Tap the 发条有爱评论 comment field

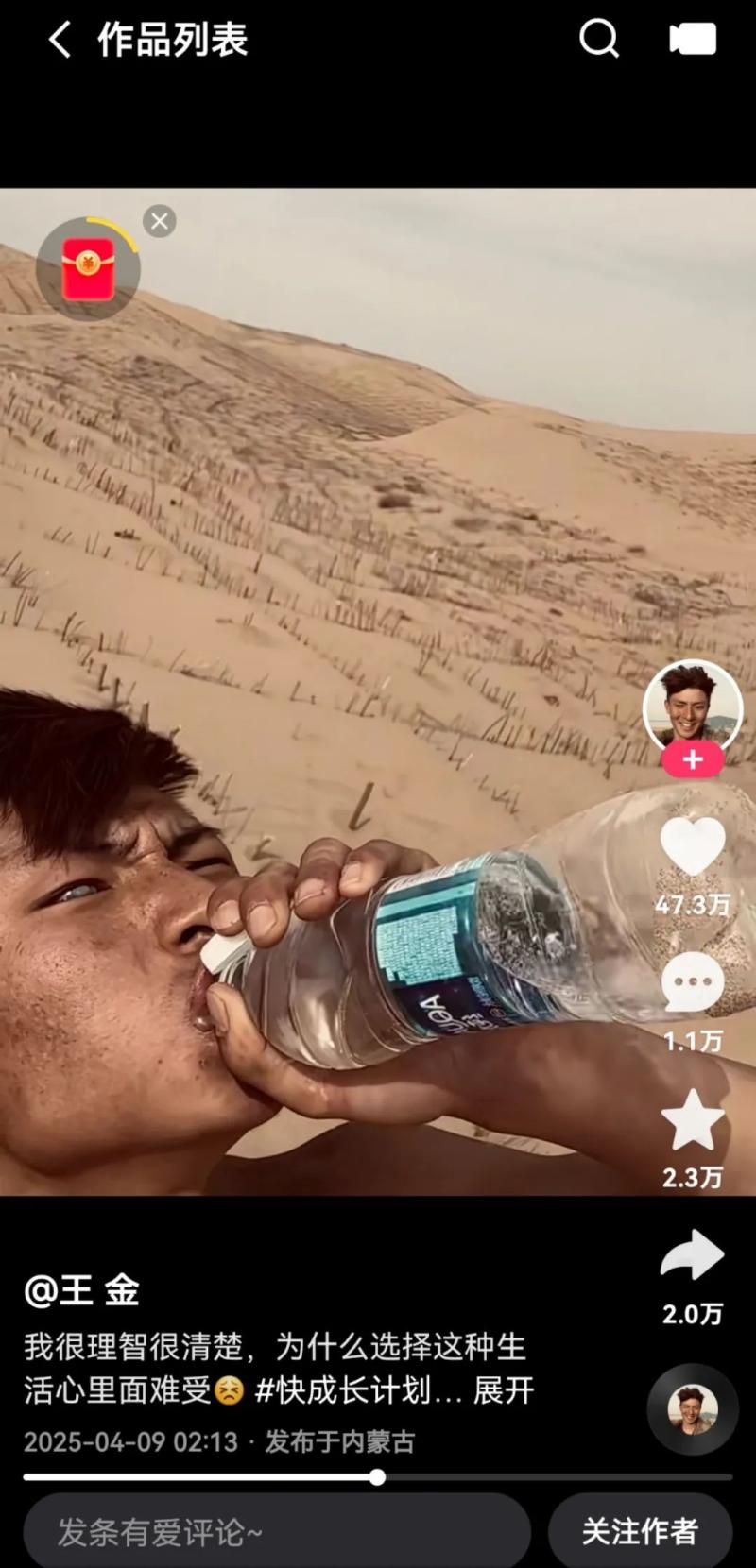click(276, 1532)
